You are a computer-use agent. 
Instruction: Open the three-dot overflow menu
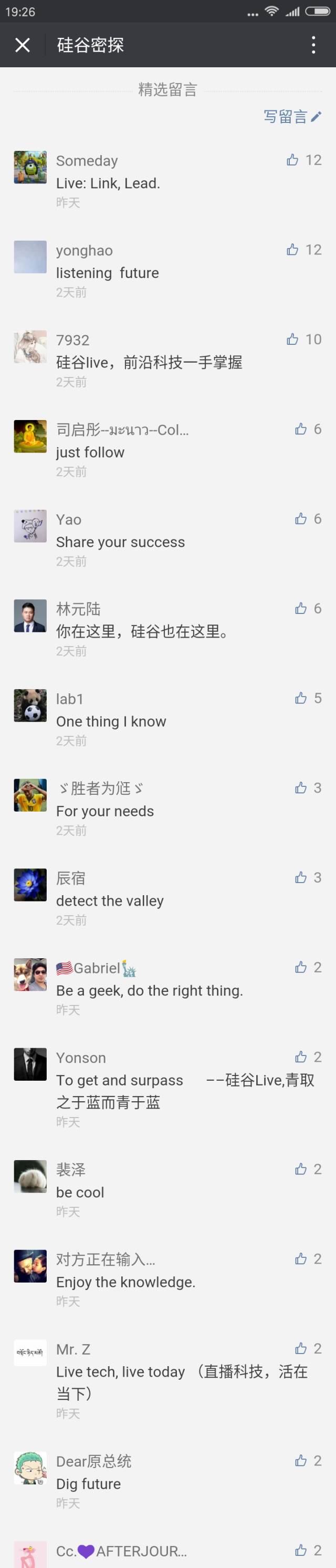coord(313,45)
